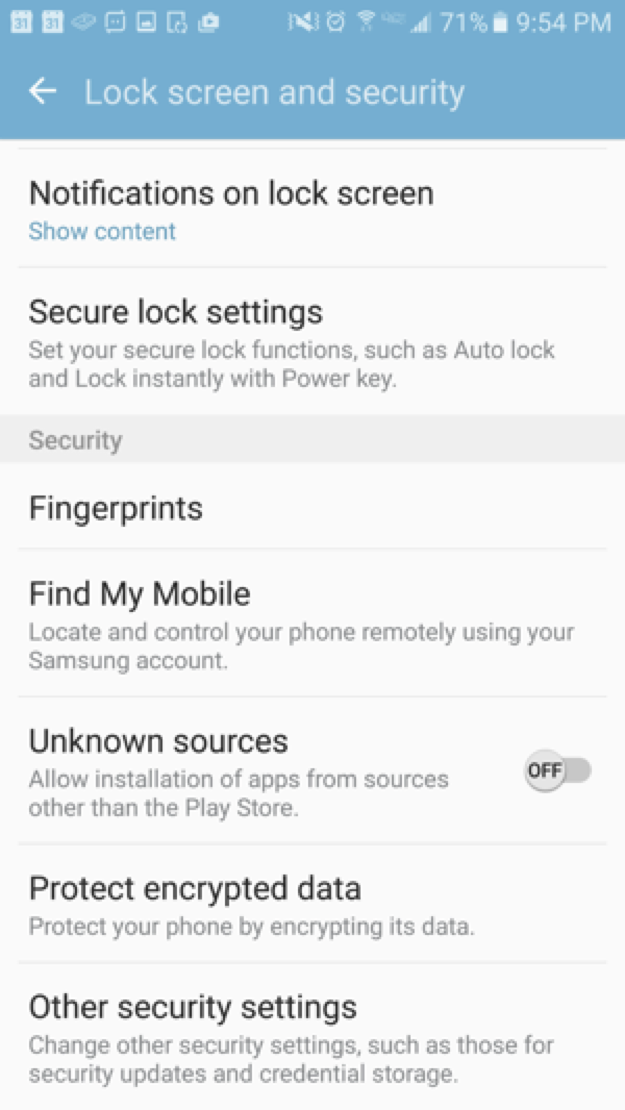Image resolution: width=625 pixels, height=1110 pixels.
Task: Open Find My Mobile
Action: 312,622
